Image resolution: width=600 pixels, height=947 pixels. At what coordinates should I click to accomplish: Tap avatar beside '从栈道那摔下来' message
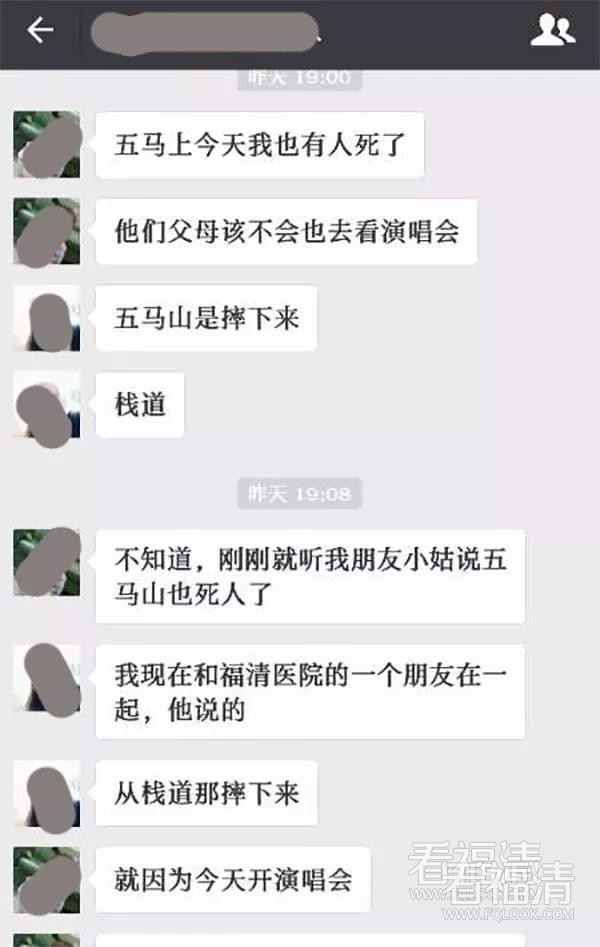(x=46, y=793)
